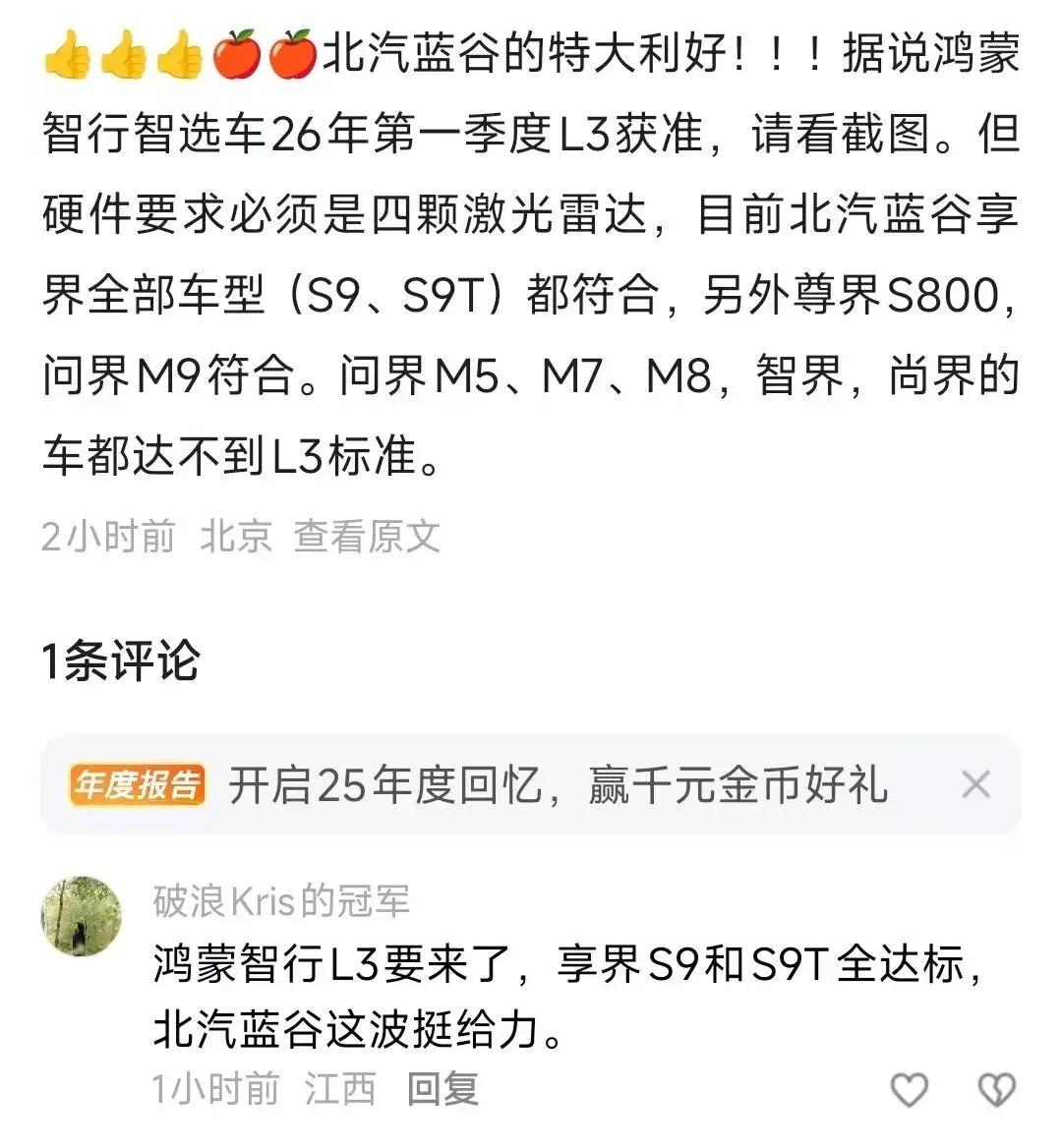
Task: Dismiss the annual report banner via the X
Action: pos(974,784)
